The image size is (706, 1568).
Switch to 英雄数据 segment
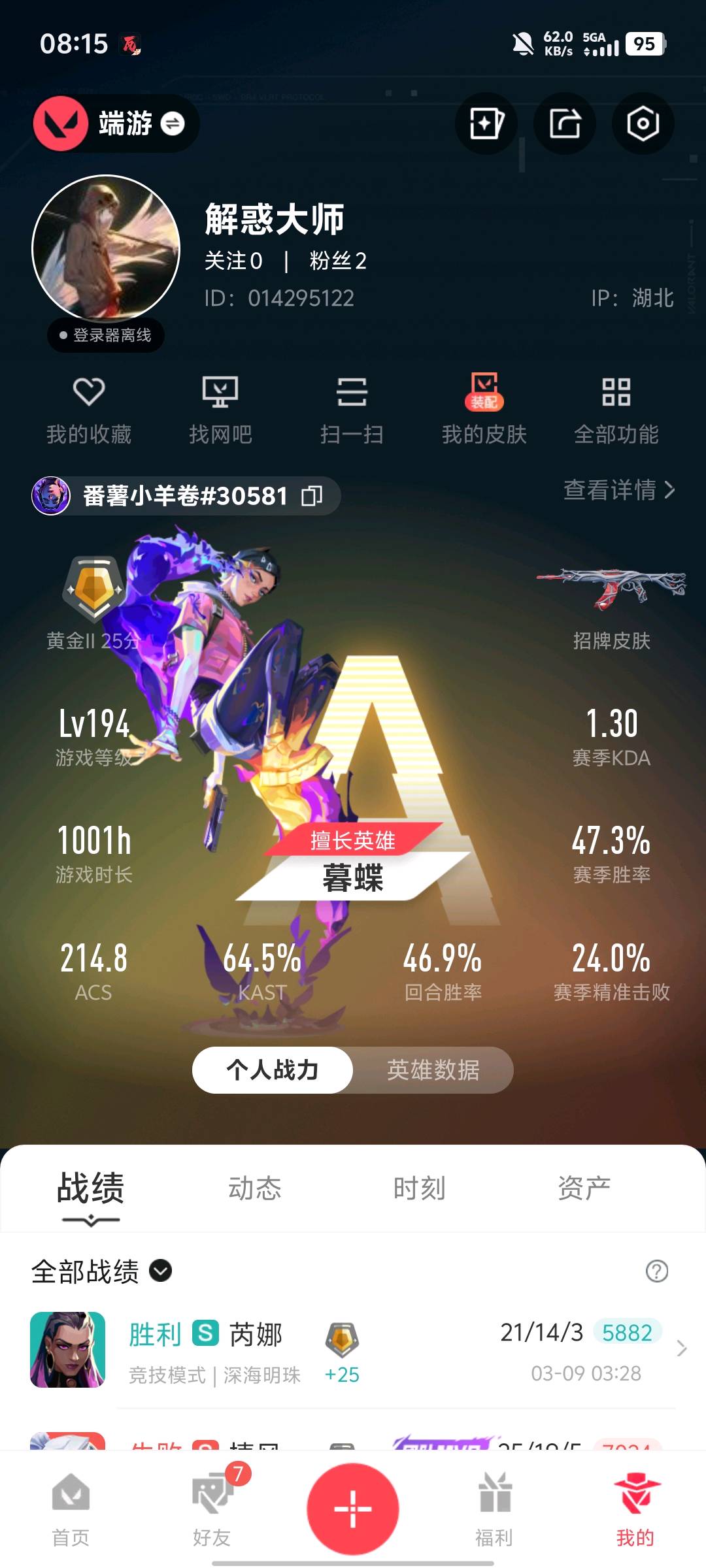(433, 1070)
